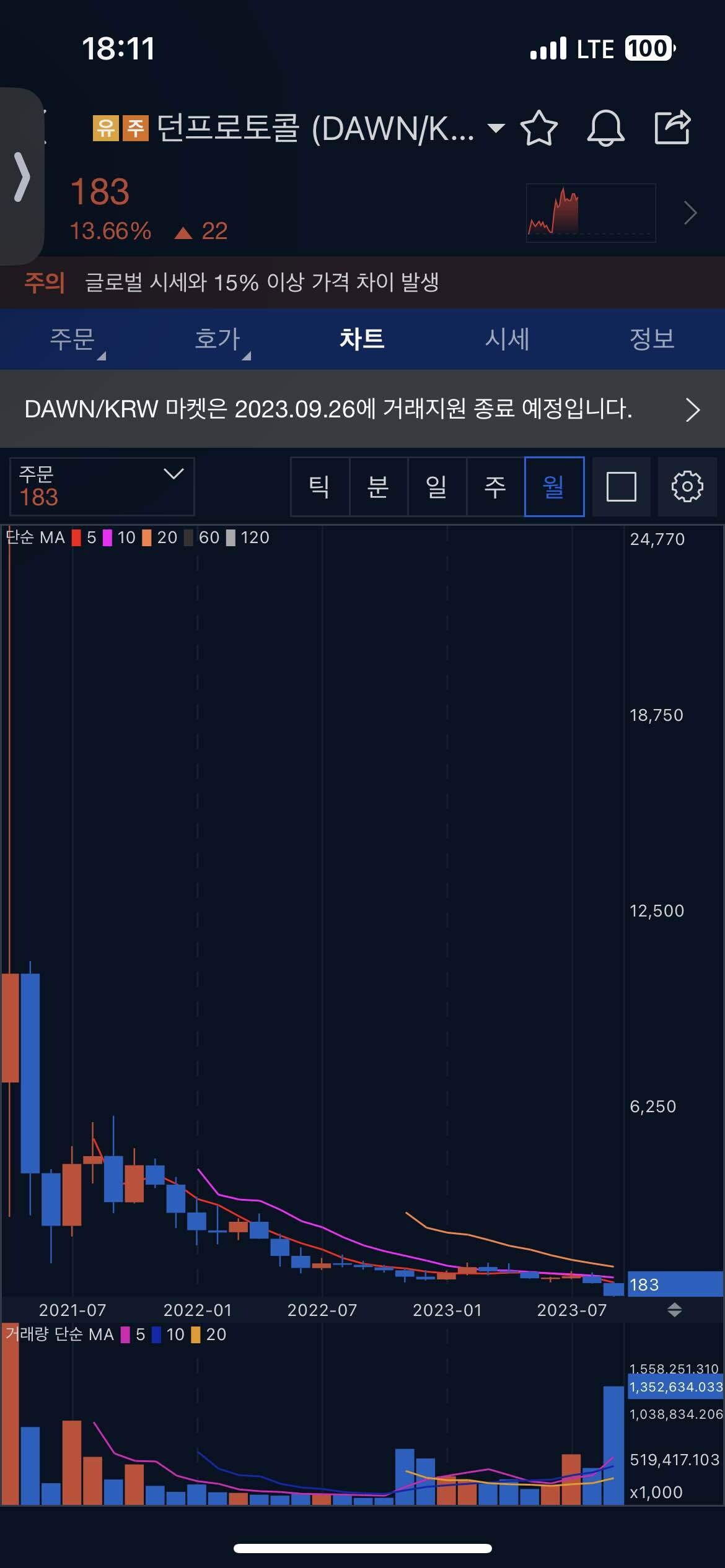Image resolution: width=725 pixels, height=1568 pixels.
Task: Select the 월 chart interval
Action: pos(554,487)
